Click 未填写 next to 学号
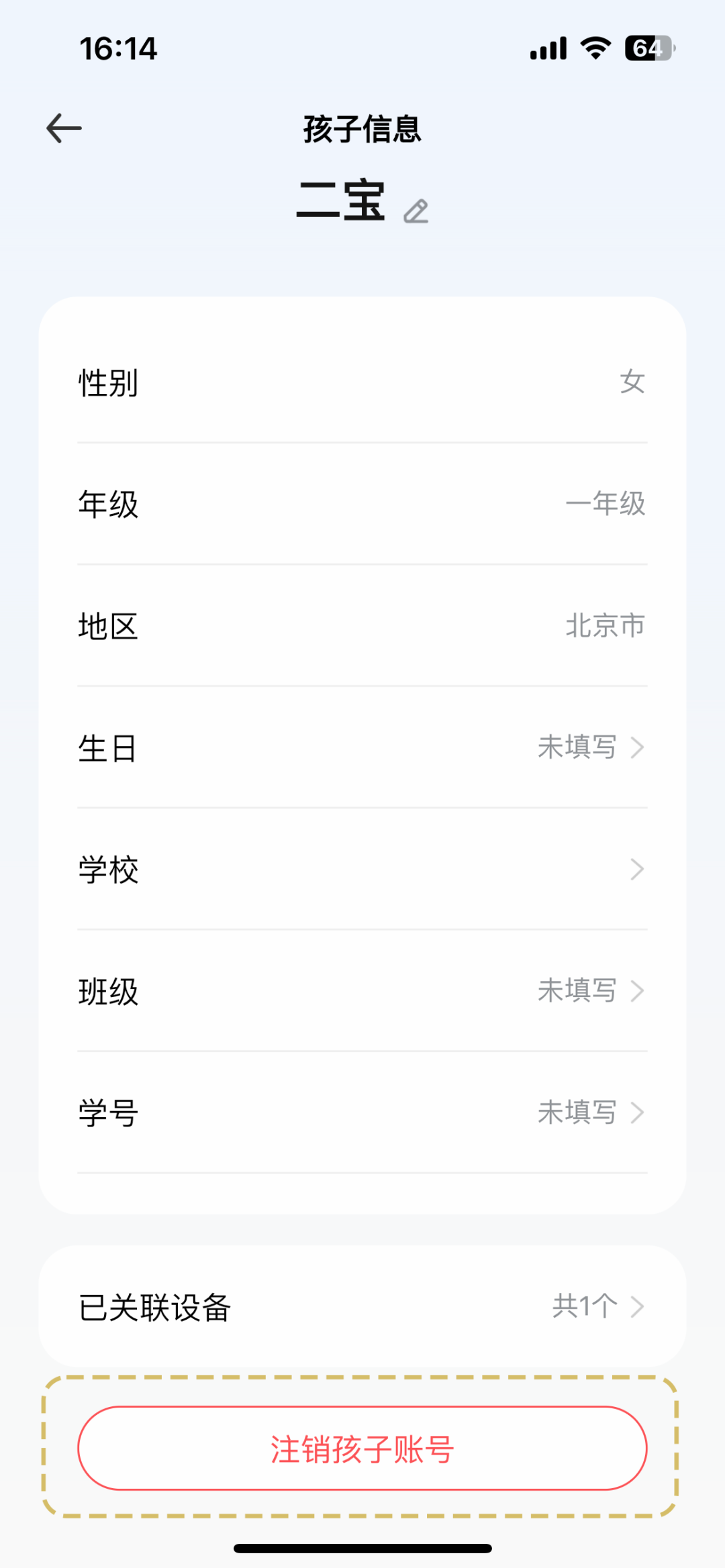 pyautogui.click(x=579, y=1112)
